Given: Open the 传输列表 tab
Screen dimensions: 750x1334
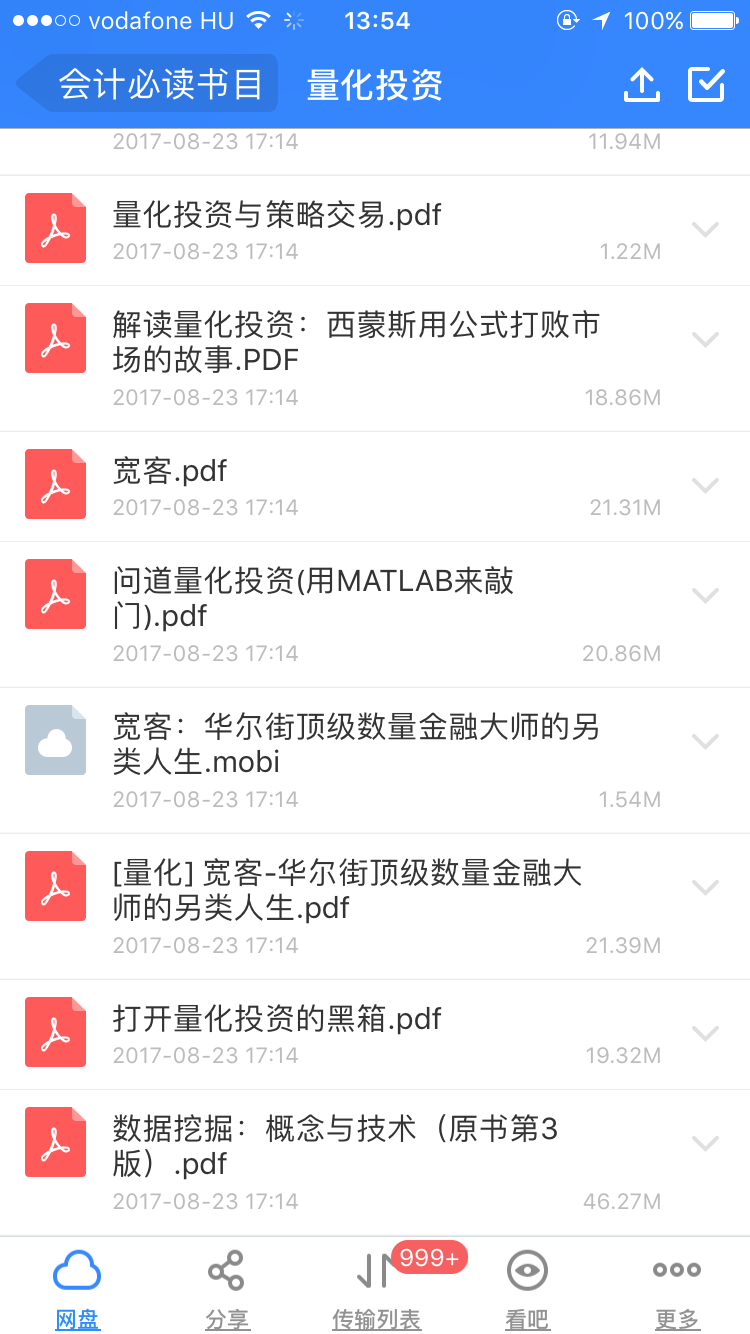Looking at the screenshot, I should 377,1286.
